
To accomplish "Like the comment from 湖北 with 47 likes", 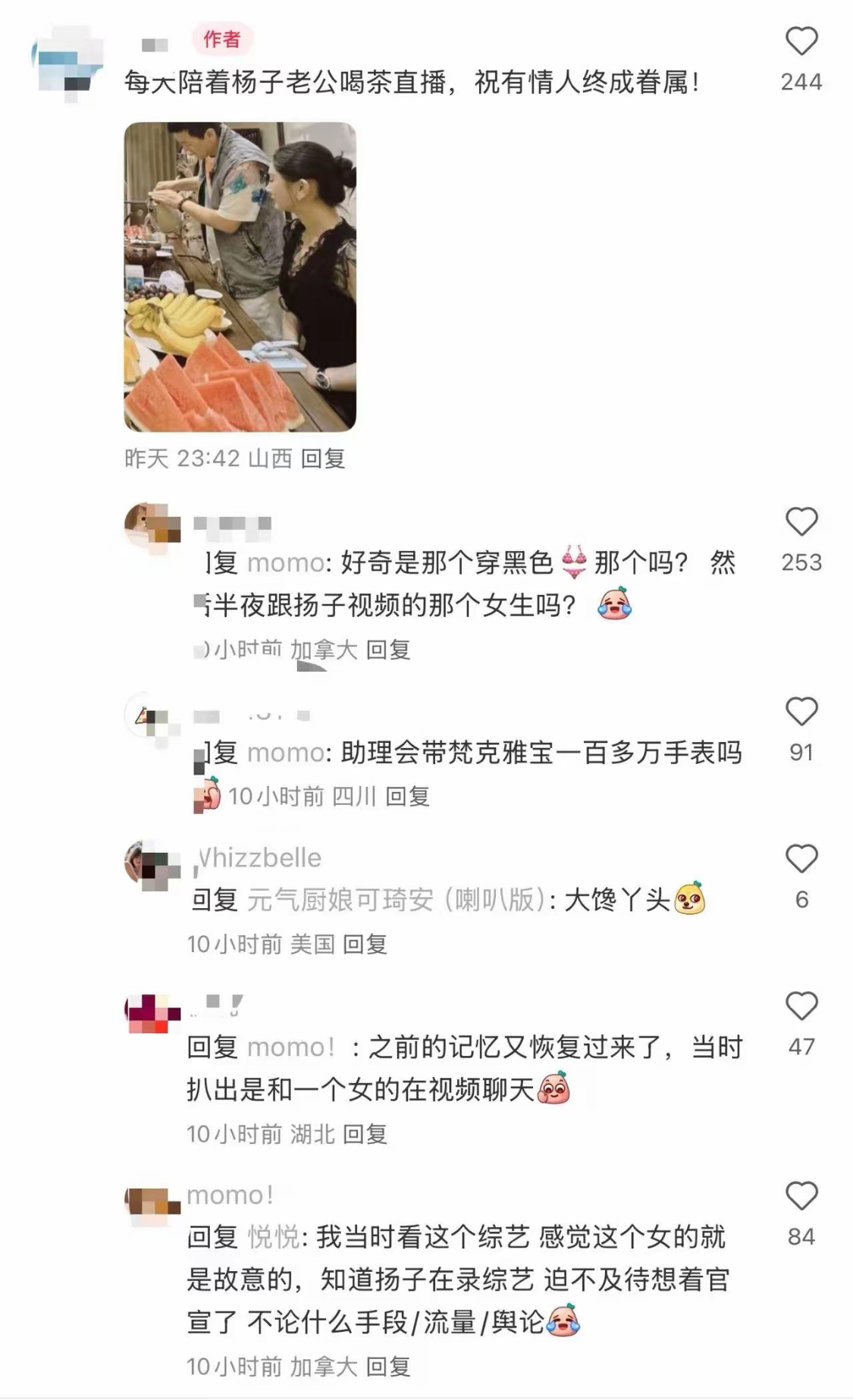I will pos(801,1007).
